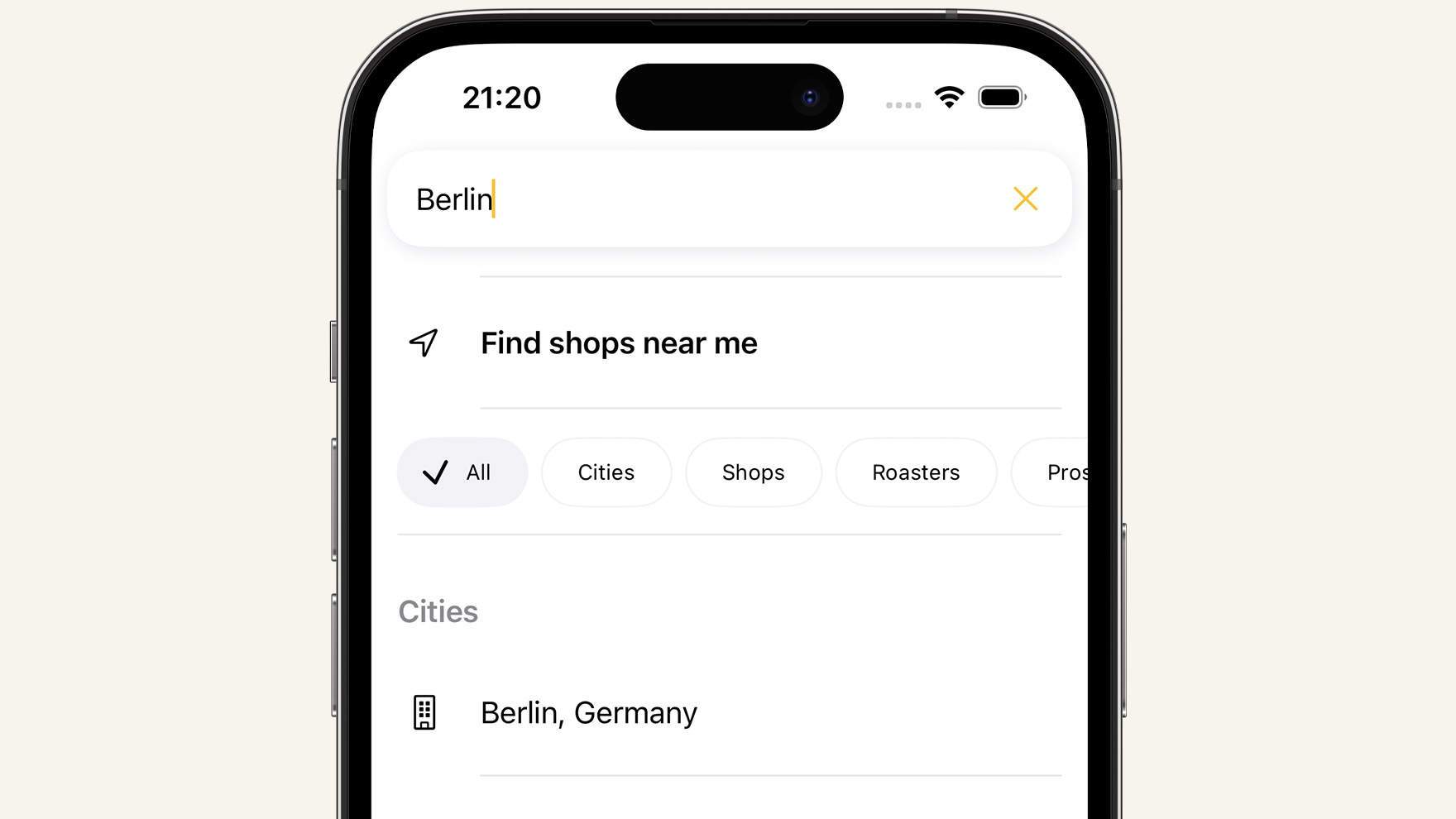Viewport: 1456px width, 819px height.
Task: Filter results by Cities
Action: [x=606, y=472]
